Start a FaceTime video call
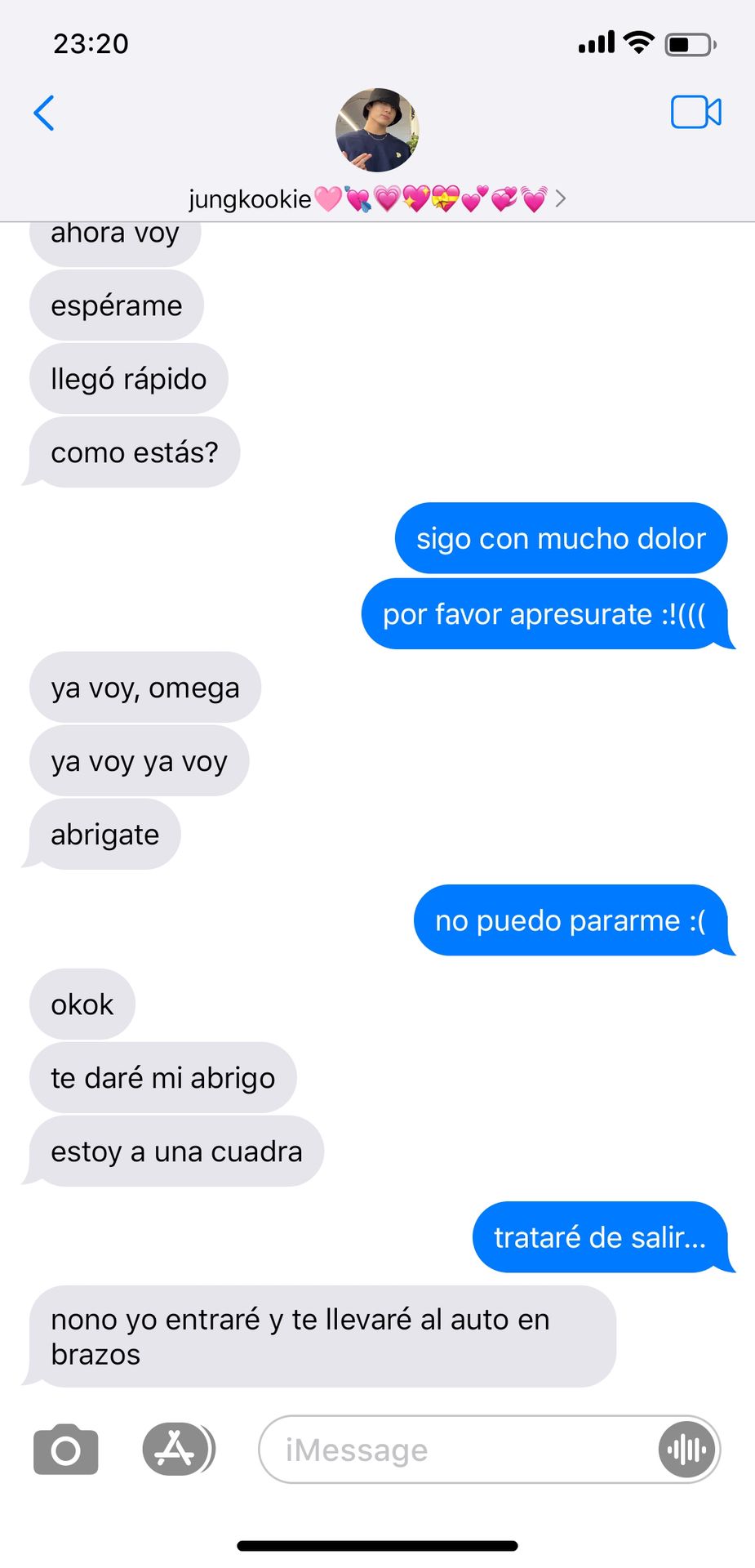Image resolution: width=755 pixels, height=1568 pixels. pyautogui.click(x=695, y=113)
